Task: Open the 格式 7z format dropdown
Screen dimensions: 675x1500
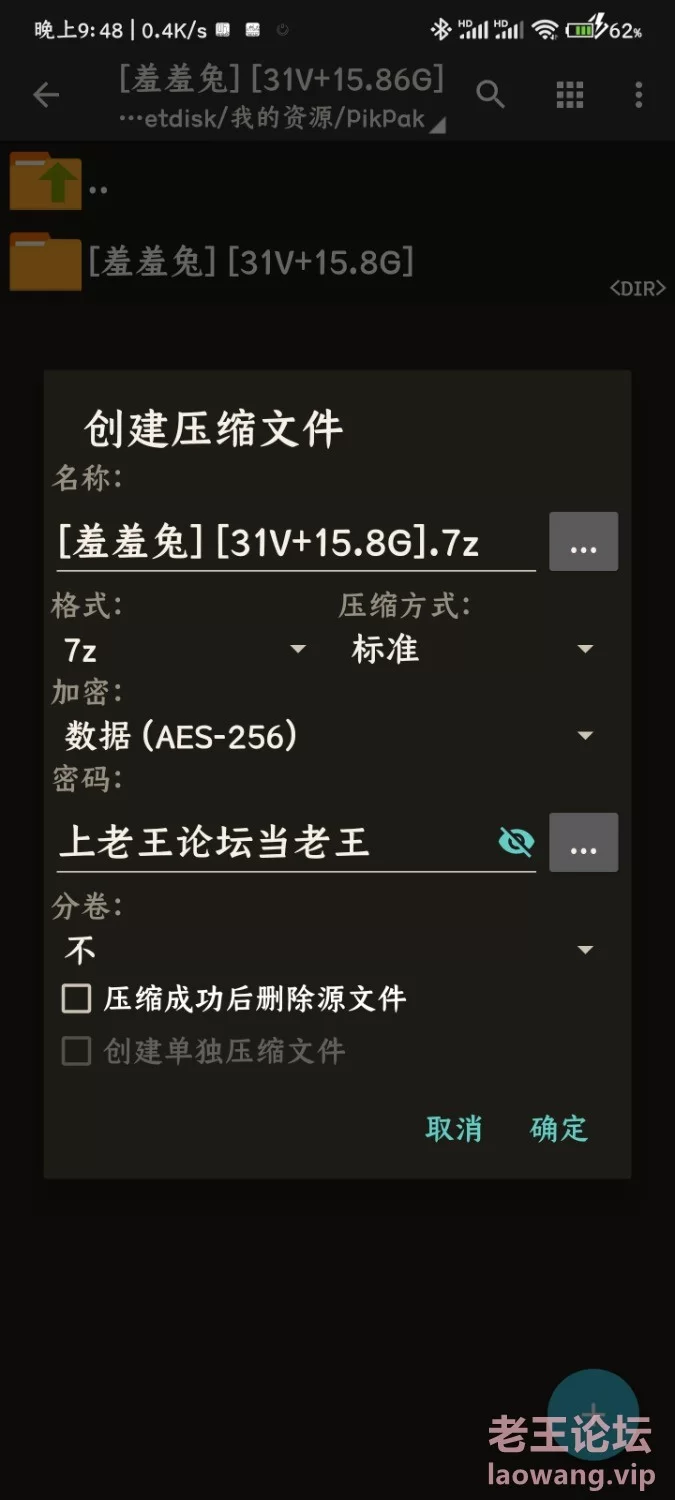Action: click(x=185, y=650)
